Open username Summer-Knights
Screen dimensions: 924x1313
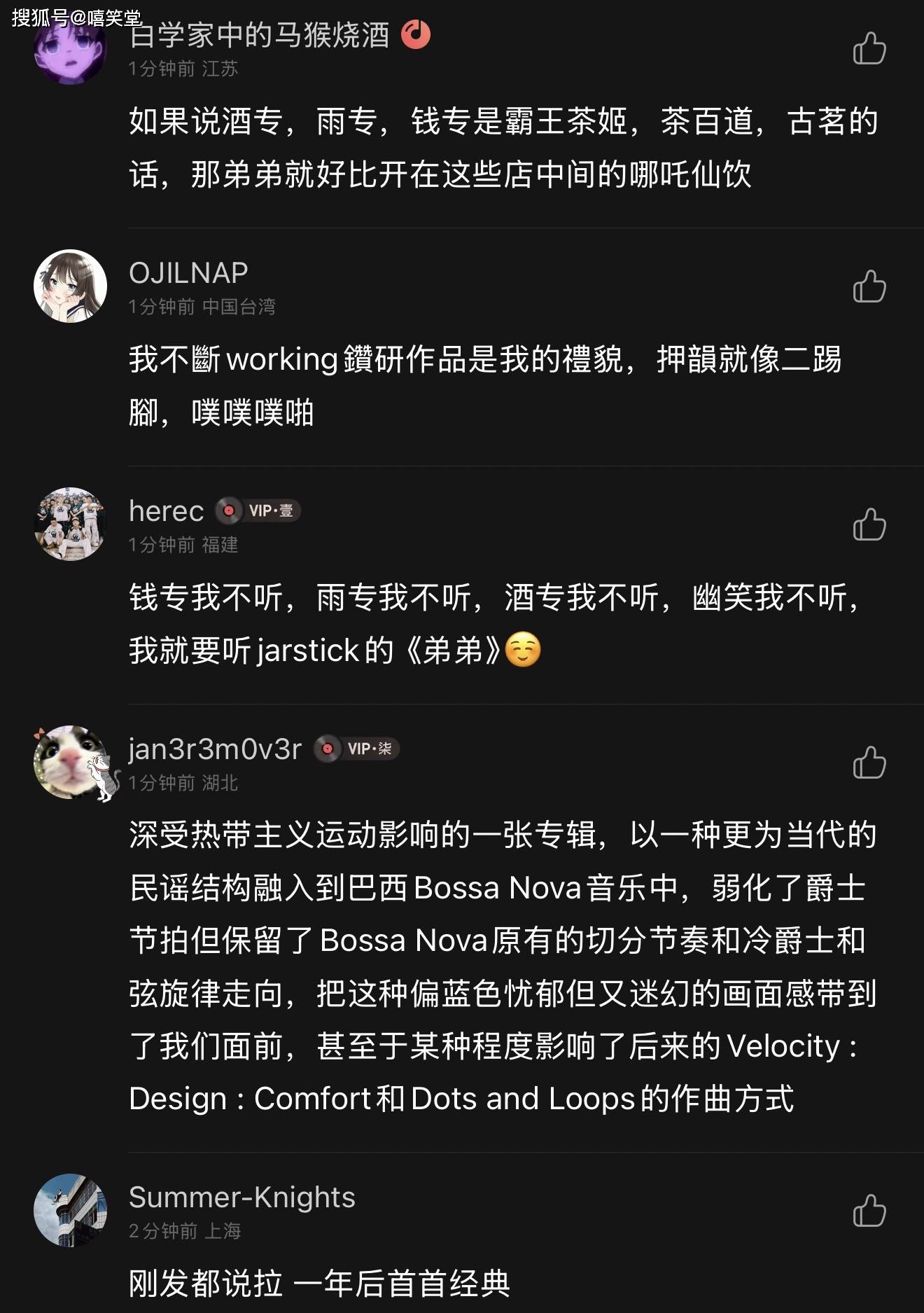pos(241,1197)
